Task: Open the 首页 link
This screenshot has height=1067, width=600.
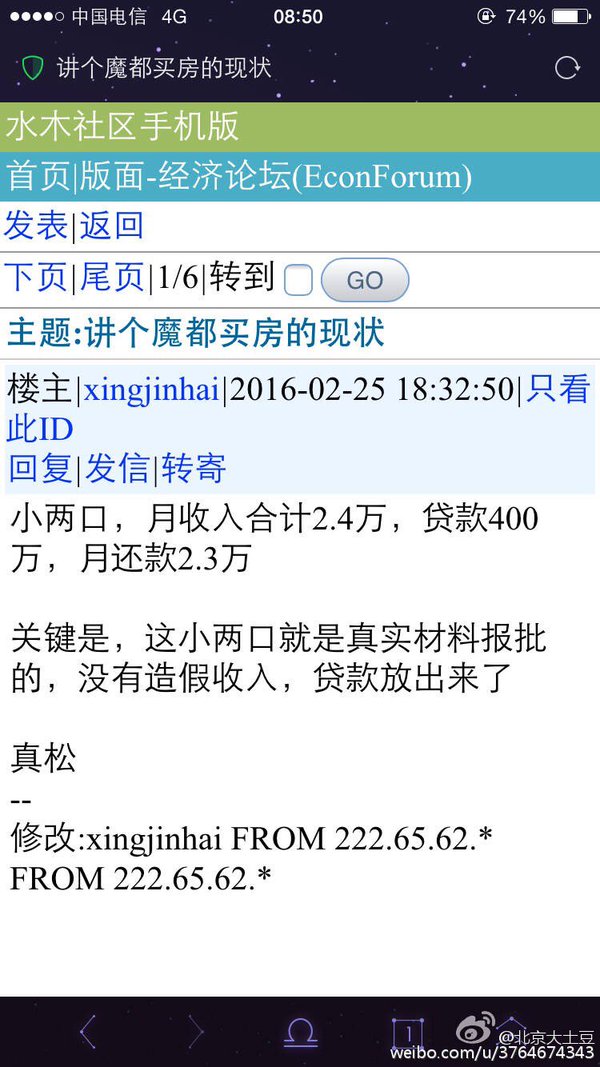Action: pyautogui.click(x=38, y=178)
